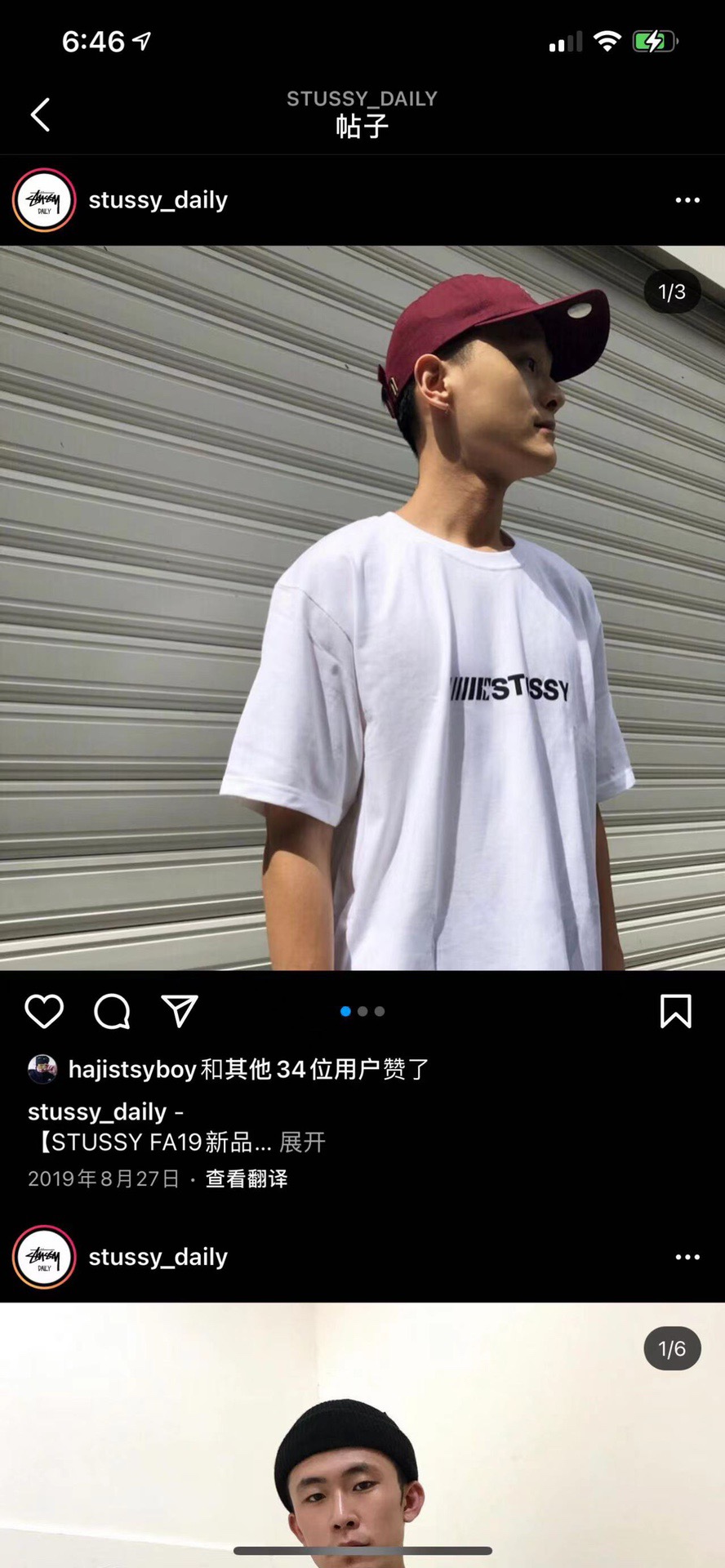This screenshot has height=1568, width=725.
Task: Go back using the top-left arrow
Action: tap(40, 114)
